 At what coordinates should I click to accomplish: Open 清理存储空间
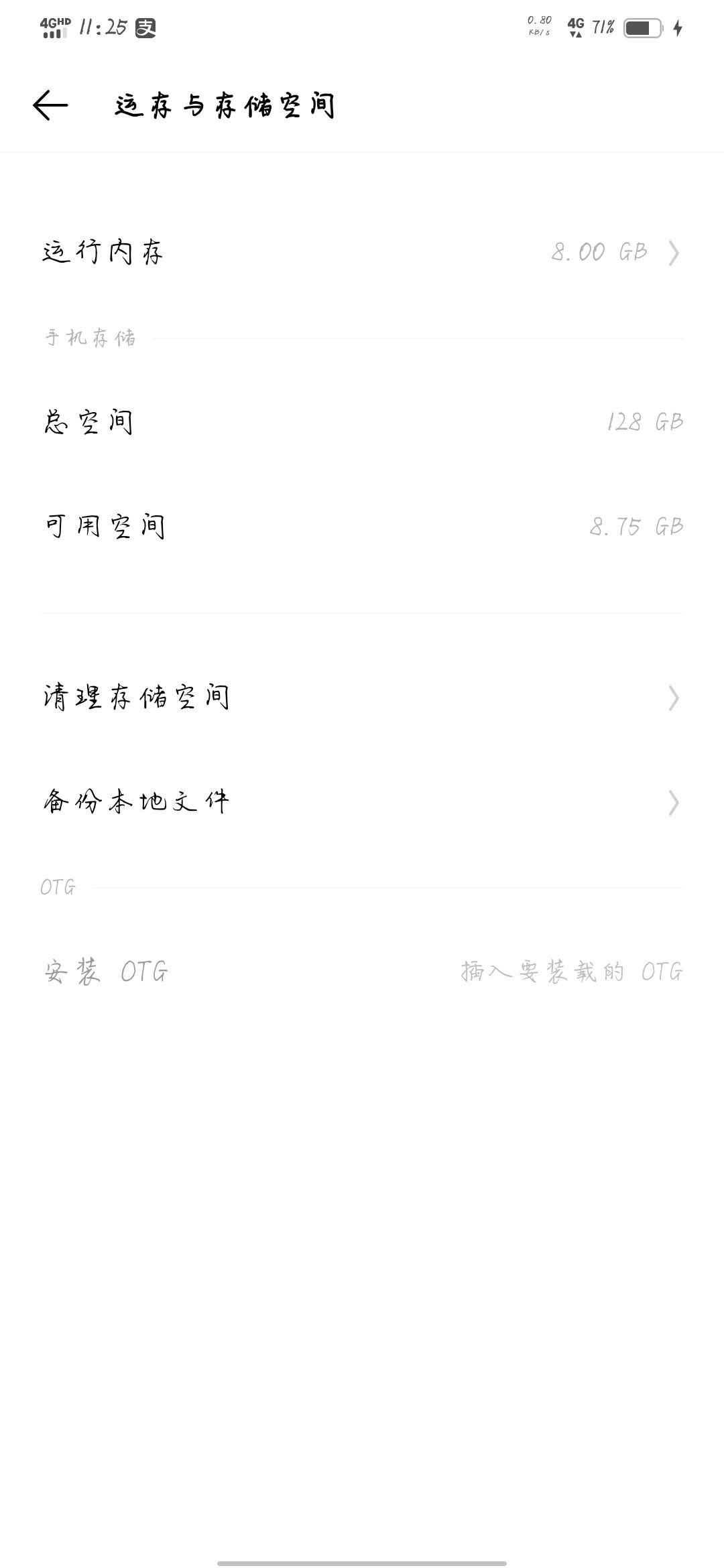pyautogui.click(x=362, y=698)
